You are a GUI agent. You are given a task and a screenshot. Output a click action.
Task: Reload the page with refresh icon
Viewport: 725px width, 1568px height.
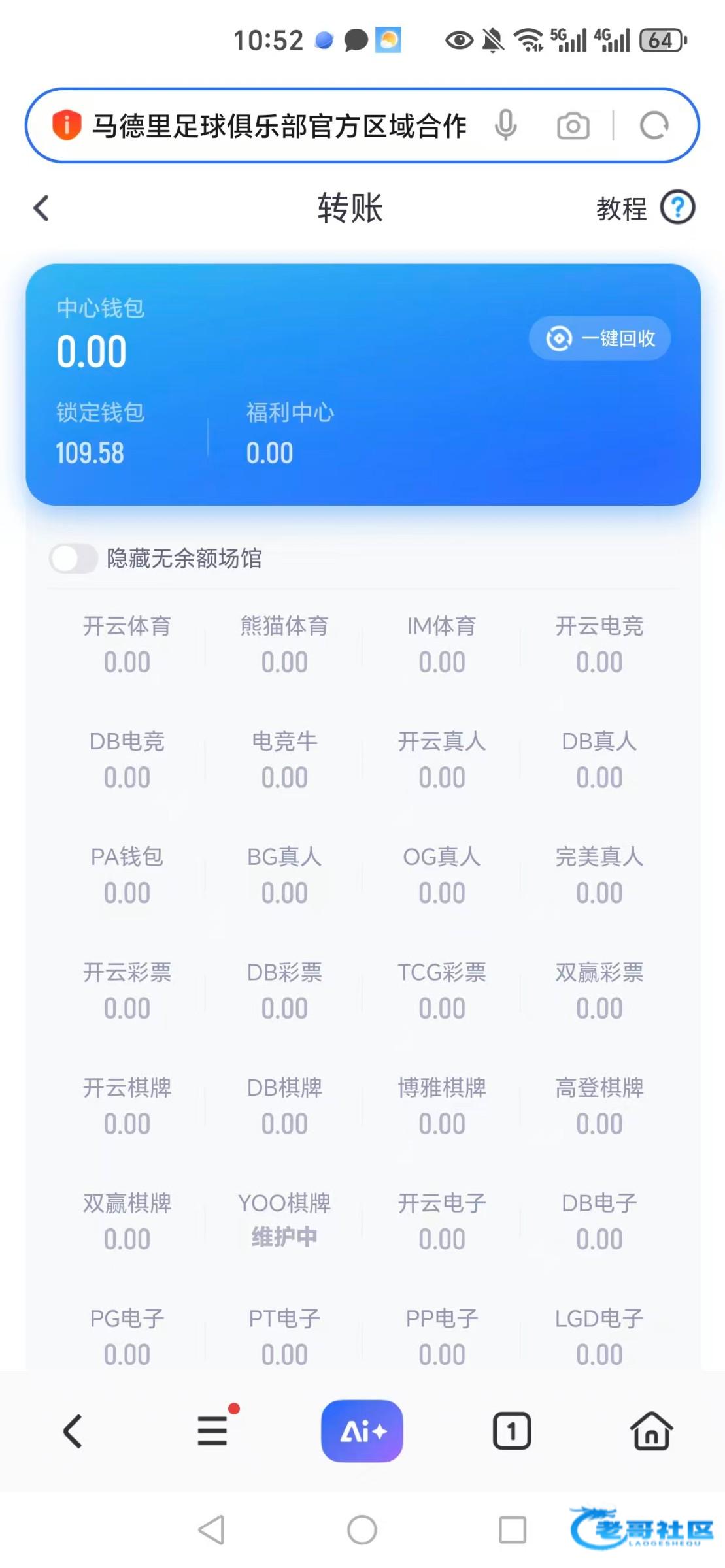tap(654, 125)
